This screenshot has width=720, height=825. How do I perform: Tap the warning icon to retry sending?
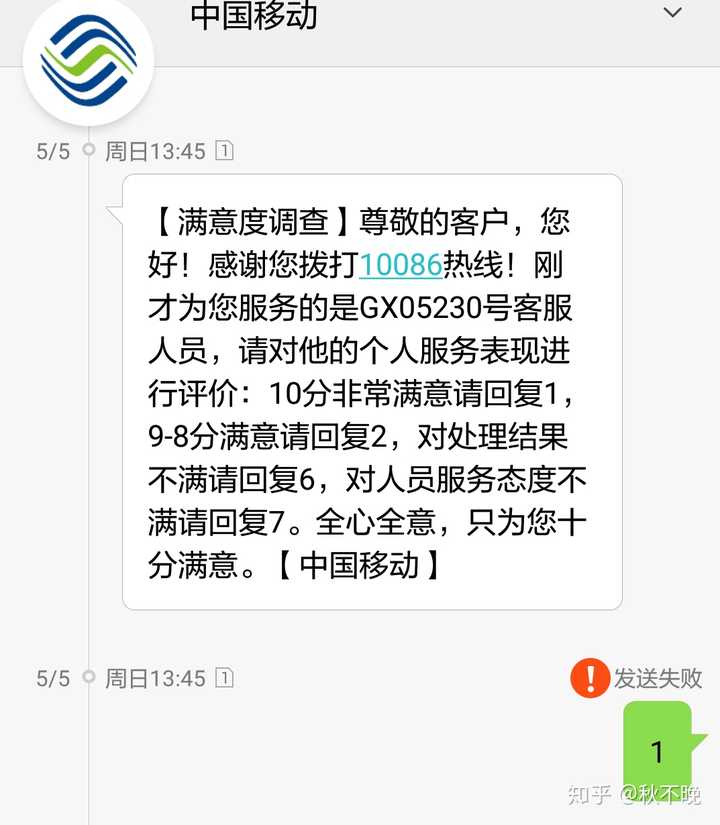pyautogui.click(x=588, y=677)
